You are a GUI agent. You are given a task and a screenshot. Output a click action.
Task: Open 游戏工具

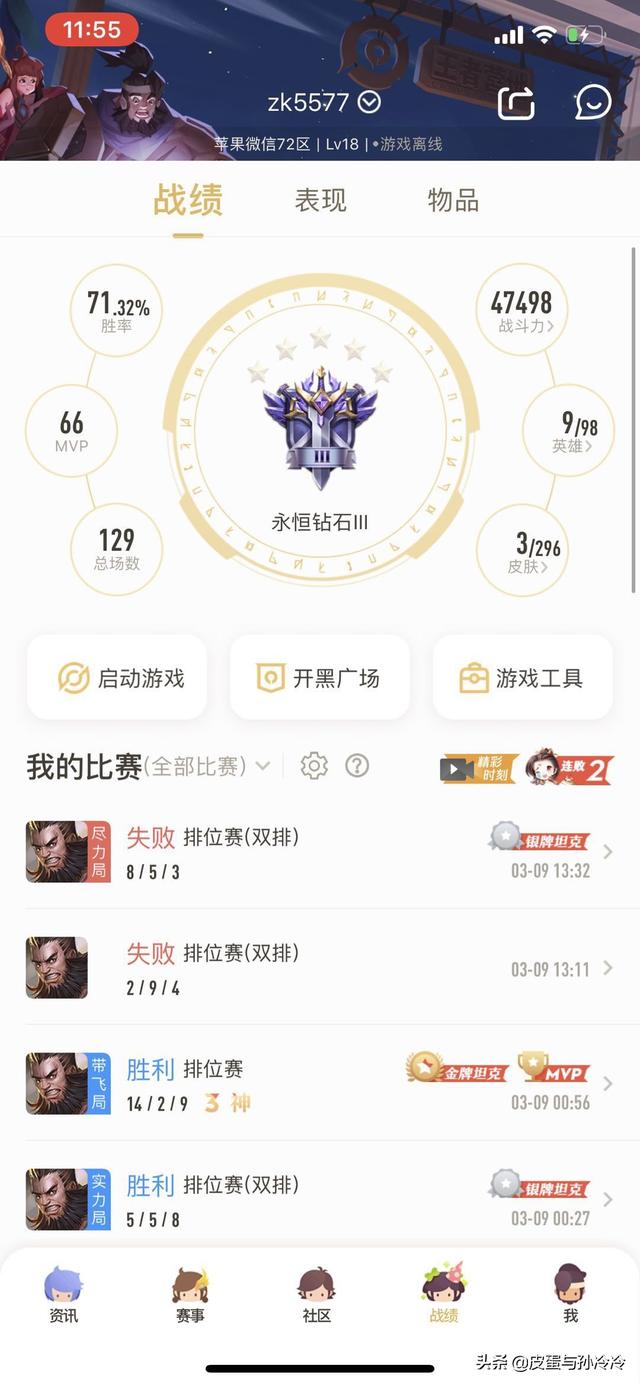[x=522, y=678]
